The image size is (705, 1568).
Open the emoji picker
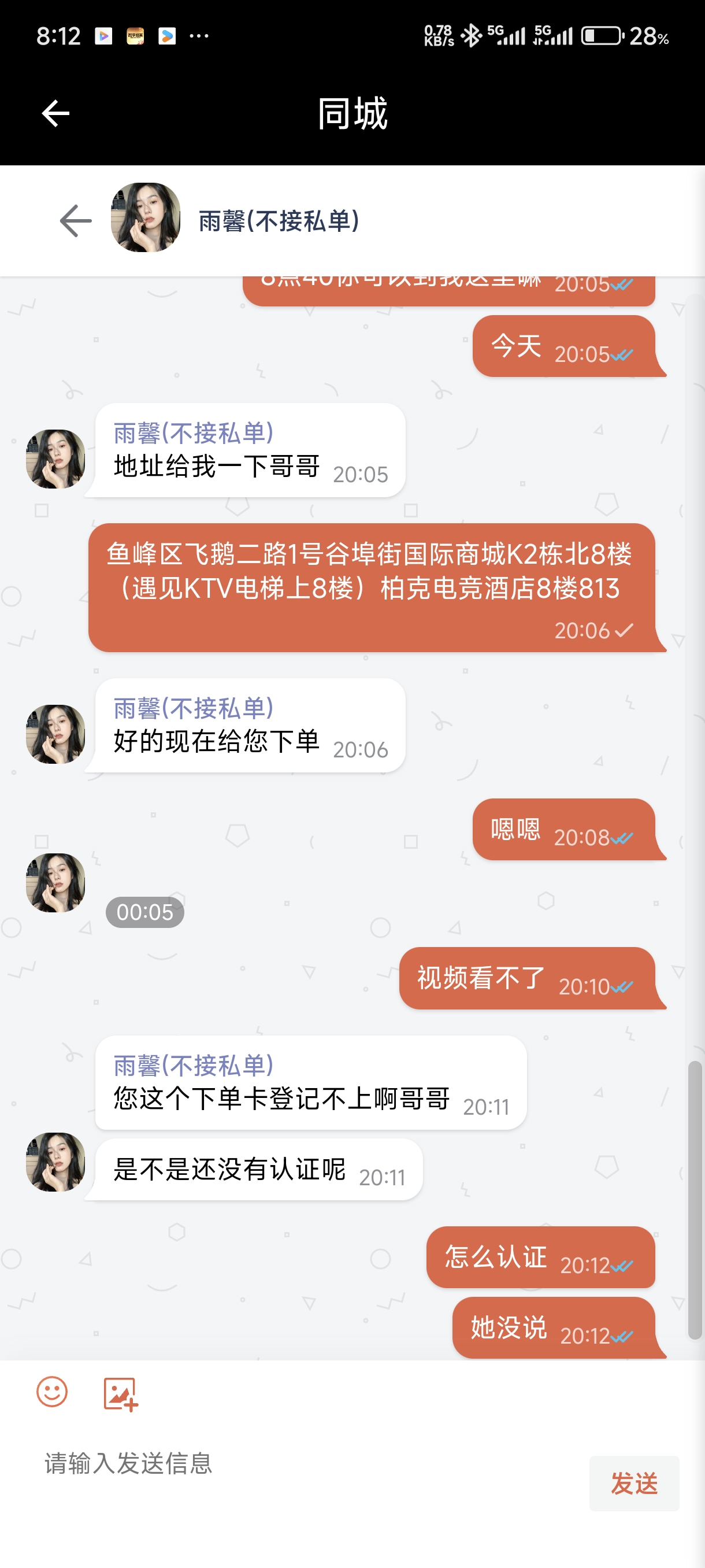(x=51, y=1392)
